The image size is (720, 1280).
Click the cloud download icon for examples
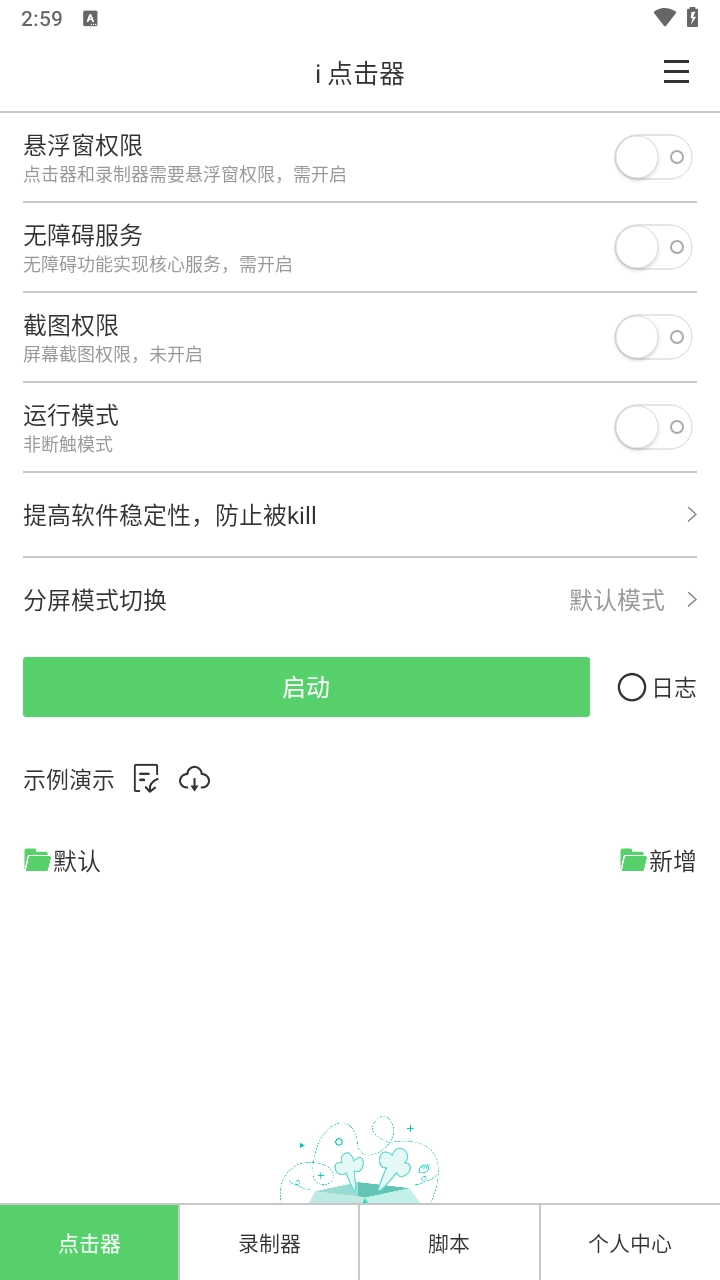(194, 778)
